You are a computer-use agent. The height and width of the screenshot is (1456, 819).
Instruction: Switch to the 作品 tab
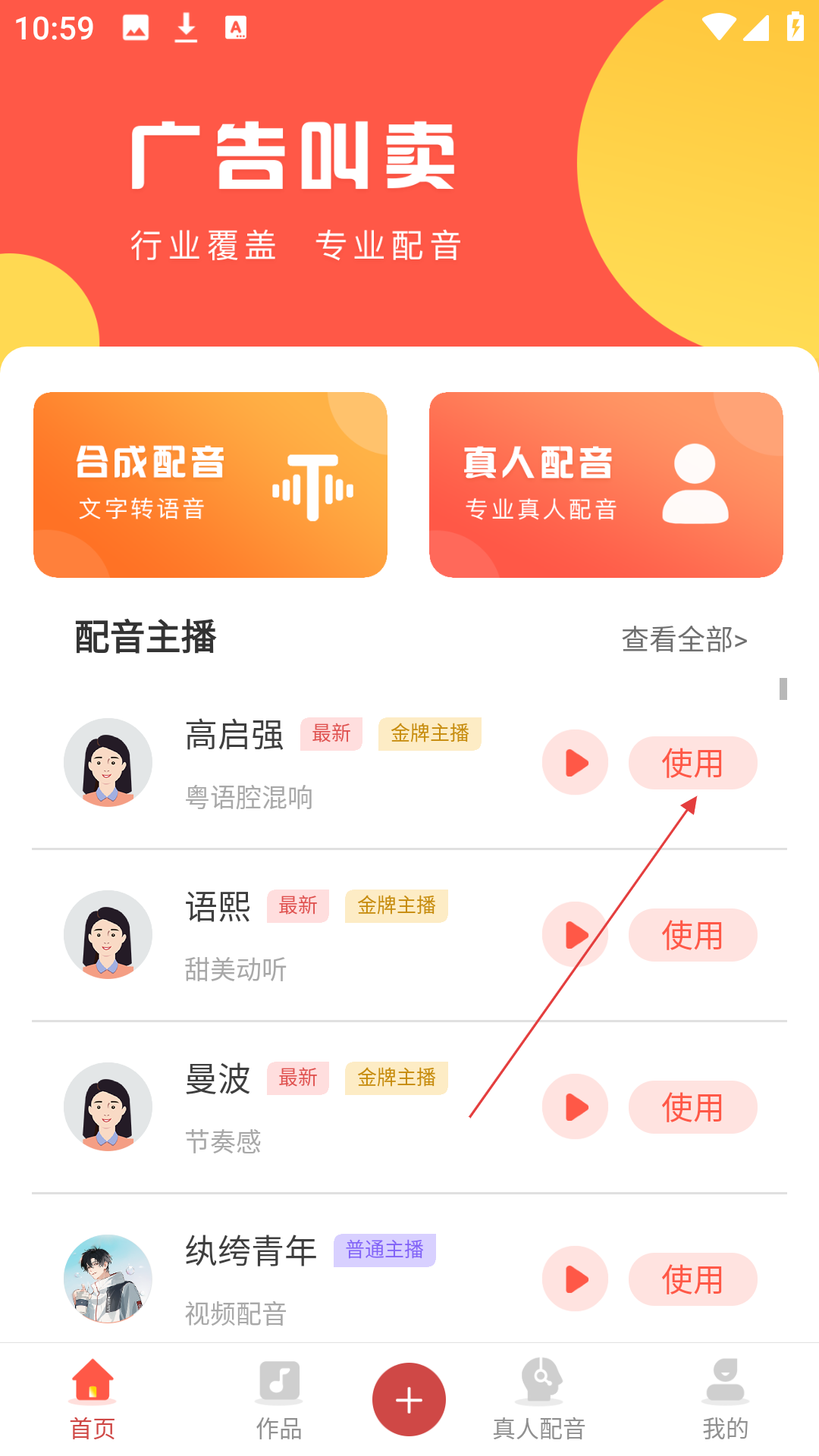(279, 1400)
